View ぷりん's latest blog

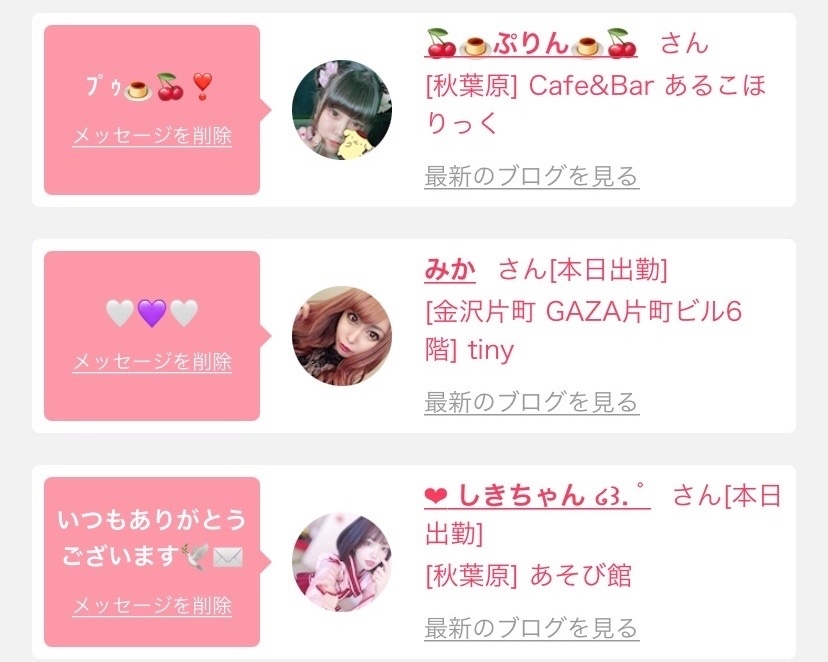coord(531,177)
